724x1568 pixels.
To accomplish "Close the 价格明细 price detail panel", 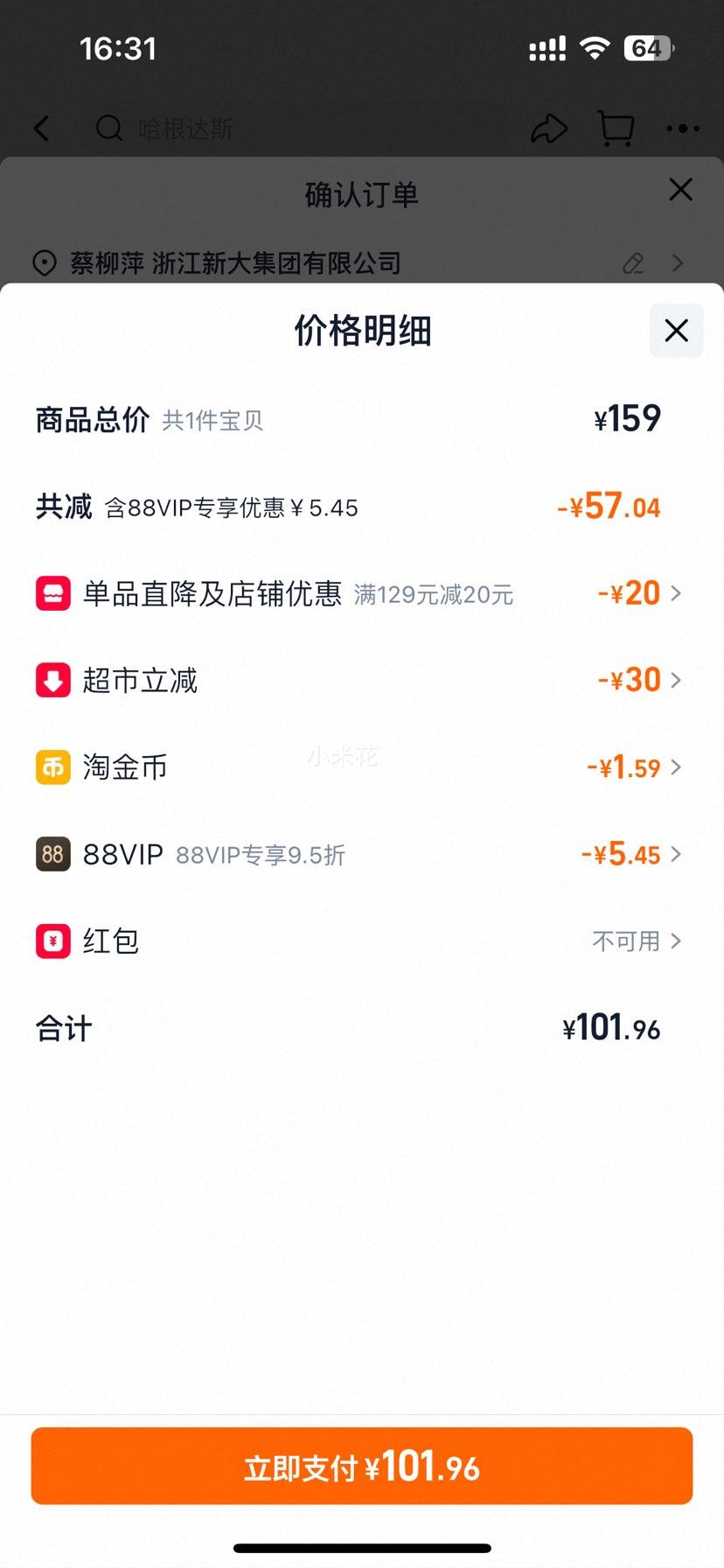I will coord(676,331).
